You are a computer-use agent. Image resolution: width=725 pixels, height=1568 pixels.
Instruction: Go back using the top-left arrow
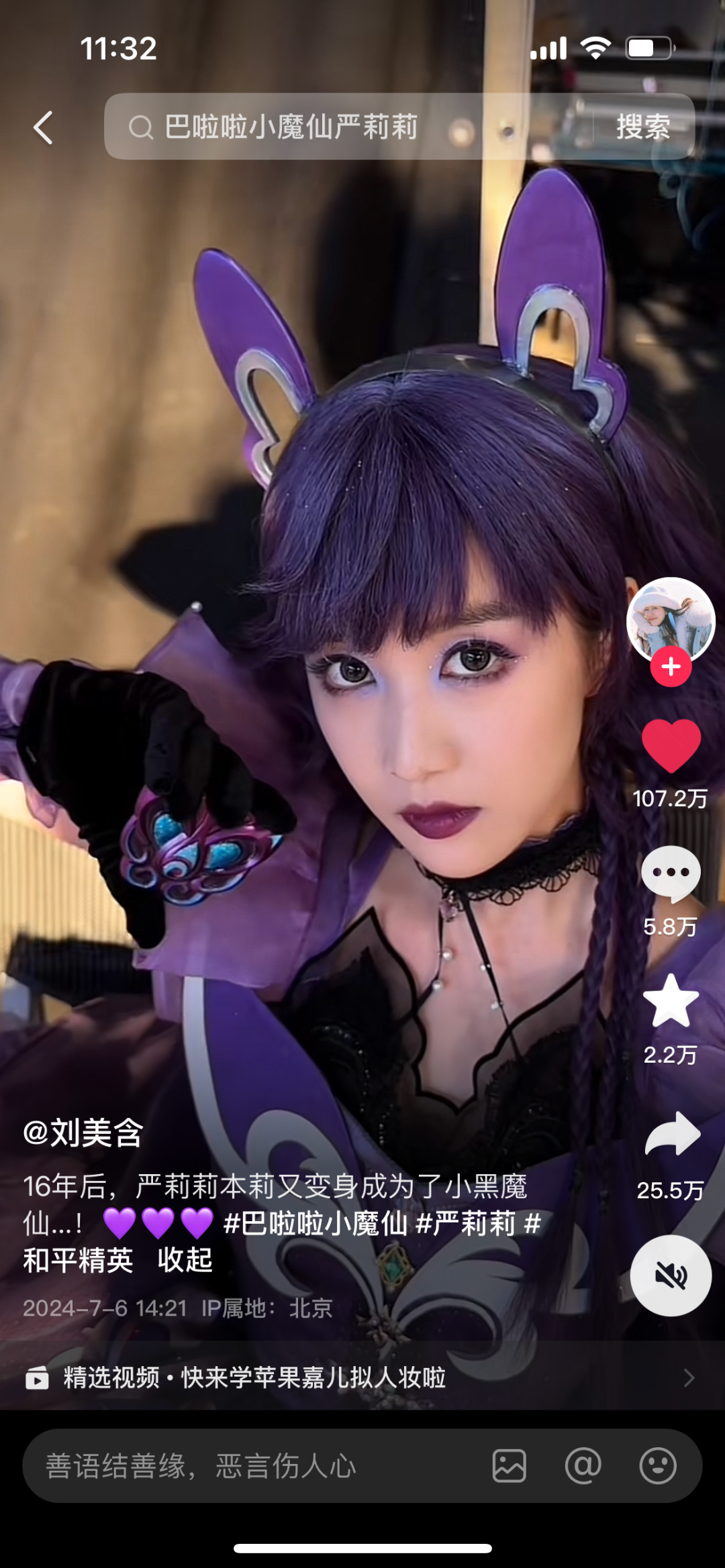point(43,127)
